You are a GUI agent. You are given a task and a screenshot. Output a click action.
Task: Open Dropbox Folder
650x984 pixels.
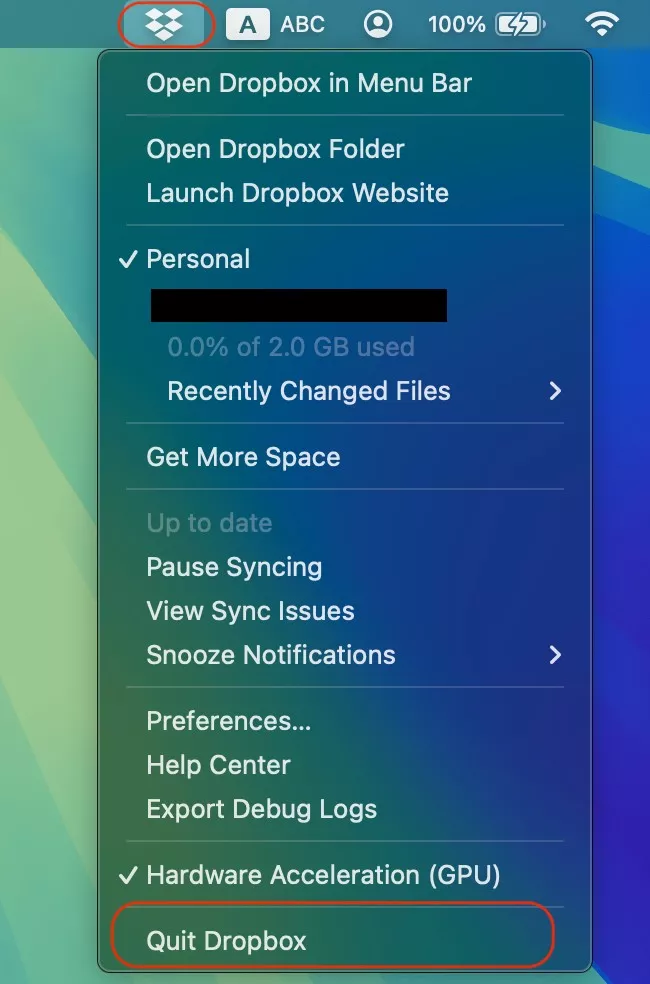tap(275, 149)
